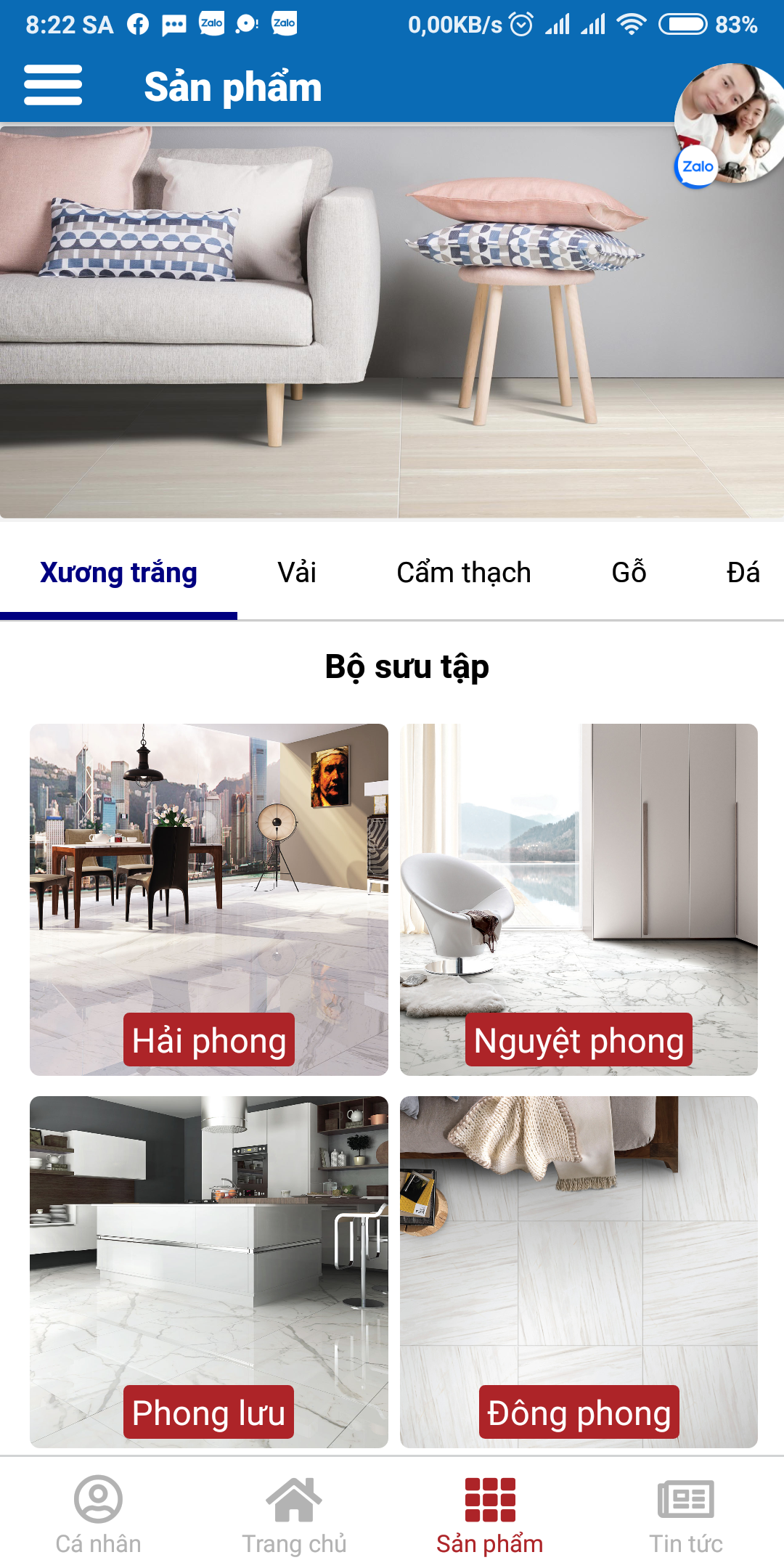Screen dimensions: 784x1568
Task: Switch to the Đá tab
Action: tap(743, 573)
